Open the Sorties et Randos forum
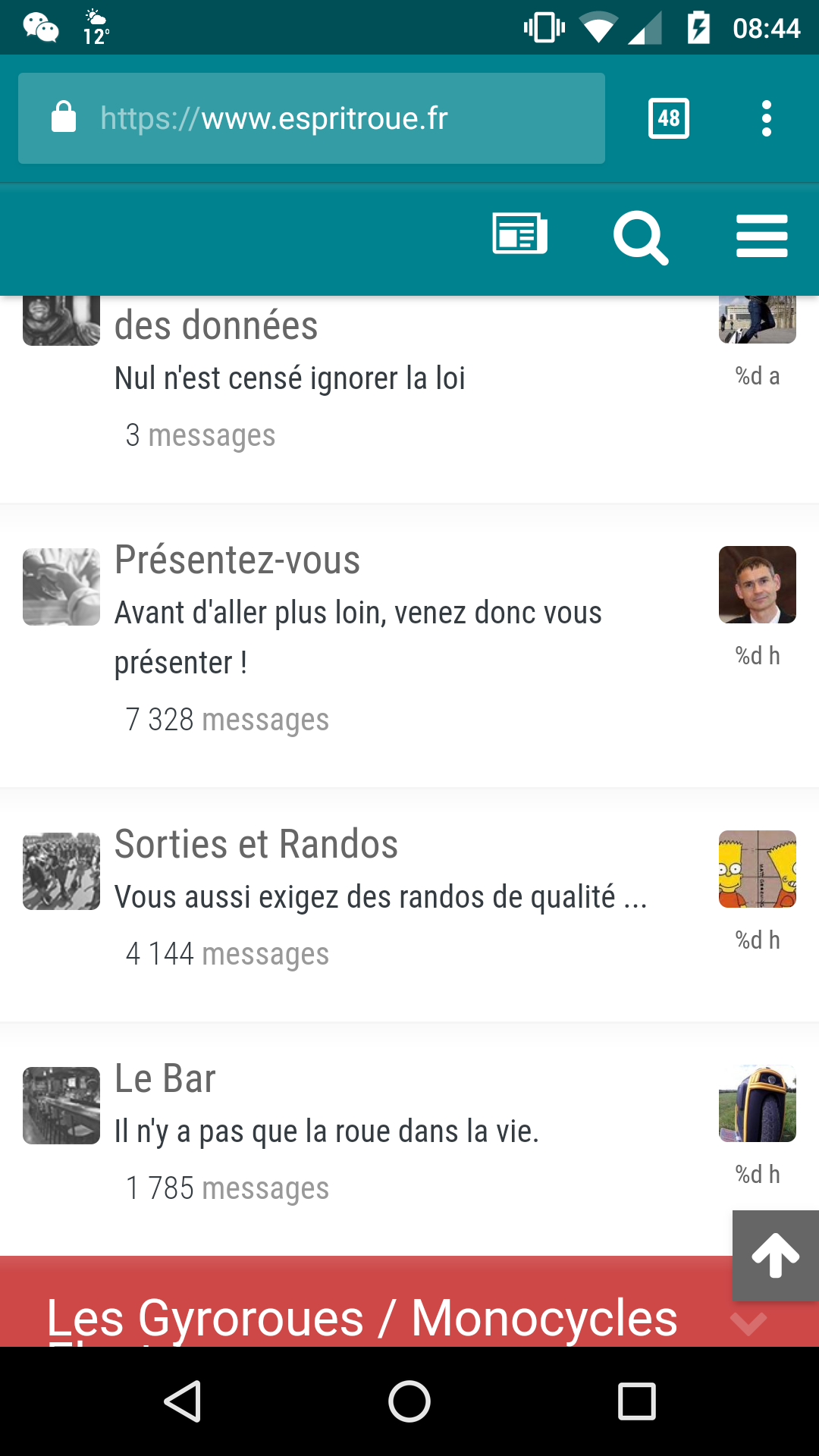The image size is (819, 1456). click(x=256, y=844)
